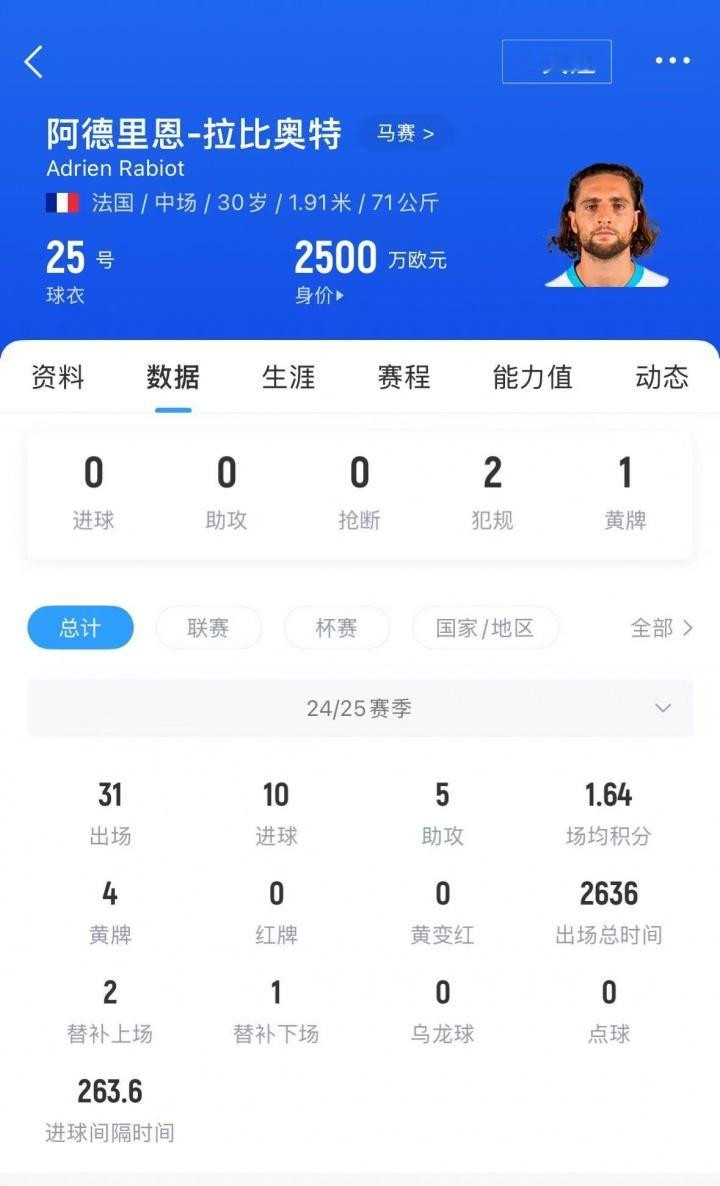
Task: Switch to the 资料 tab
Action: coord(58,377)
